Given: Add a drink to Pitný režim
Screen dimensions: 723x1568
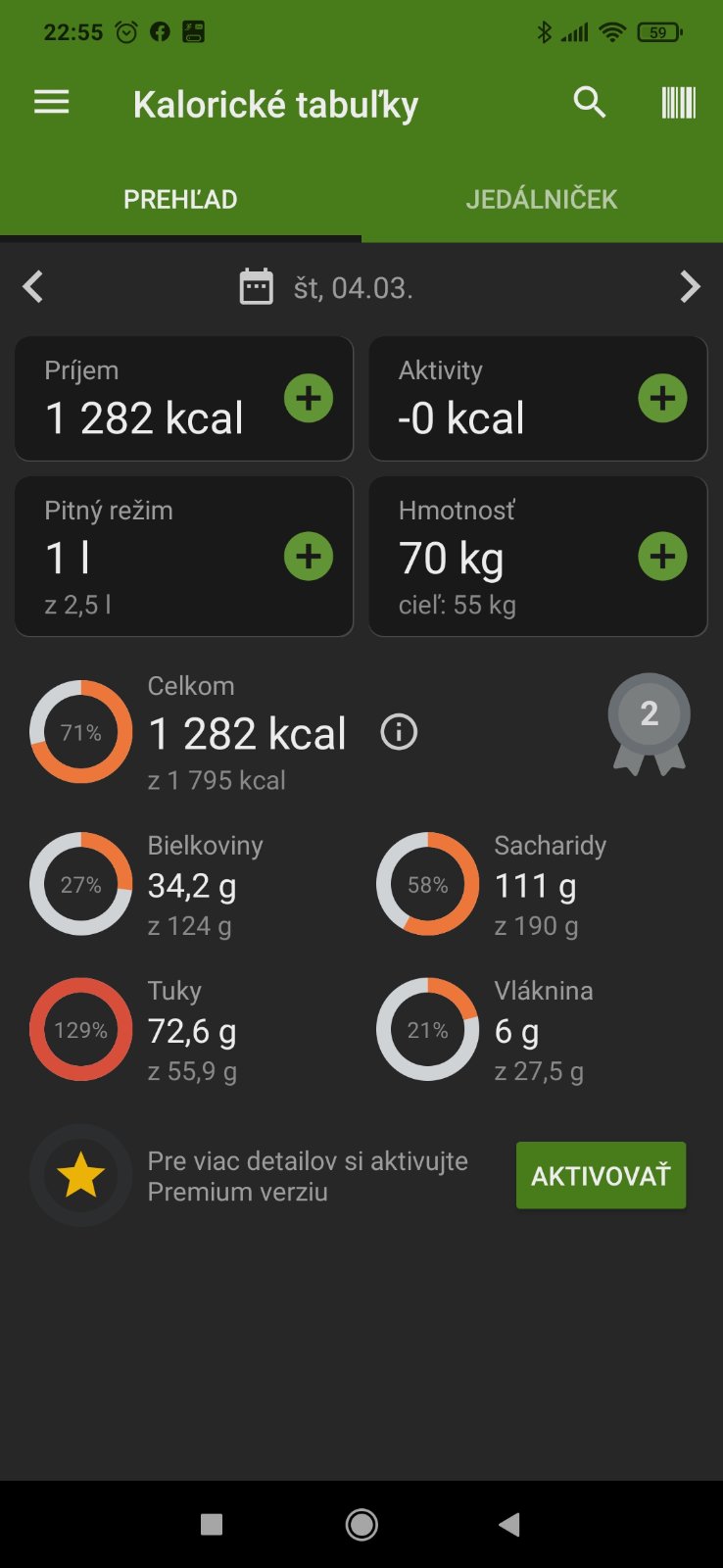Looking at the screenshot, I should click(x=309, y=557).
